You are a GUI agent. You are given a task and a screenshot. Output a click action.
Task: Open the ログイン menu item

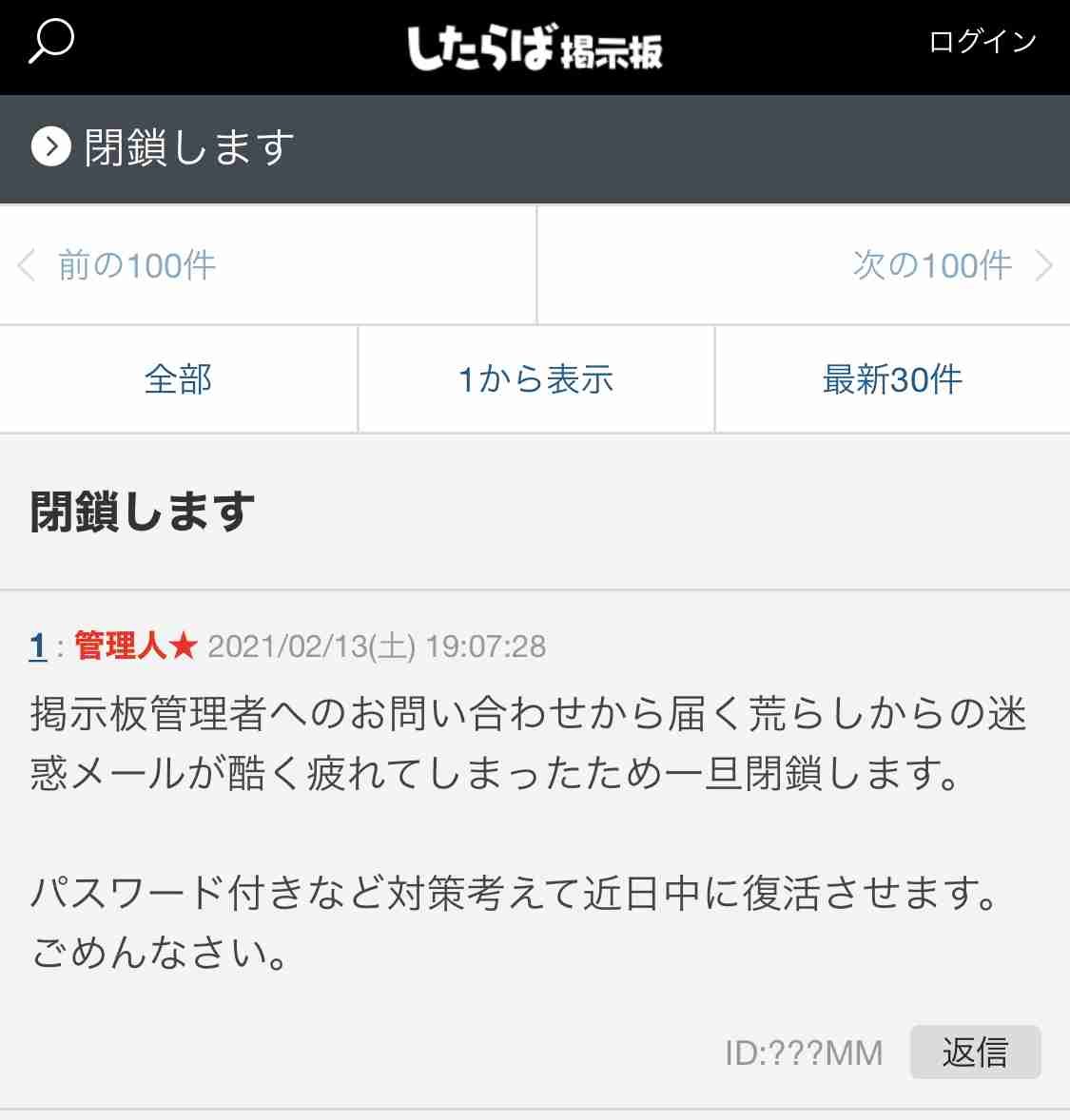coord(982,42)
